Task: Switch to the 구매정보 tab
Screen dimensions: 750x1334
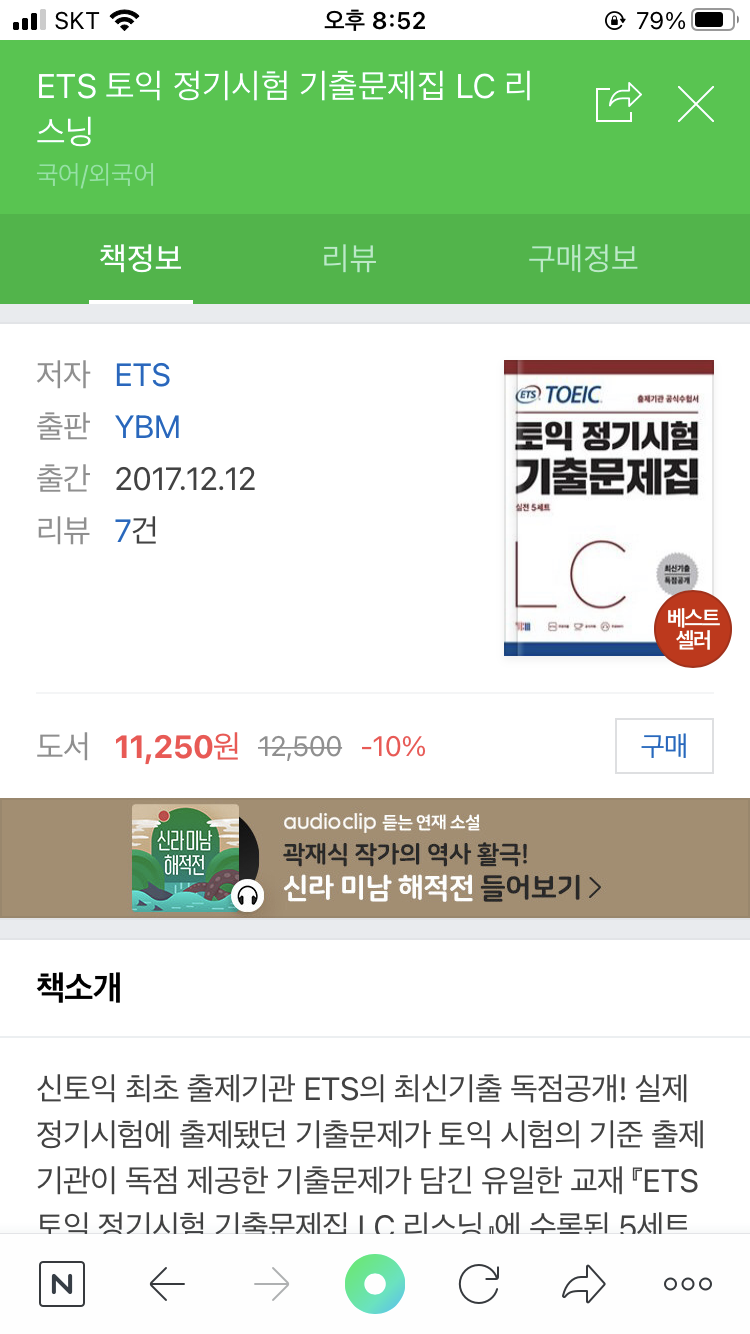Action: coord(583,258)
